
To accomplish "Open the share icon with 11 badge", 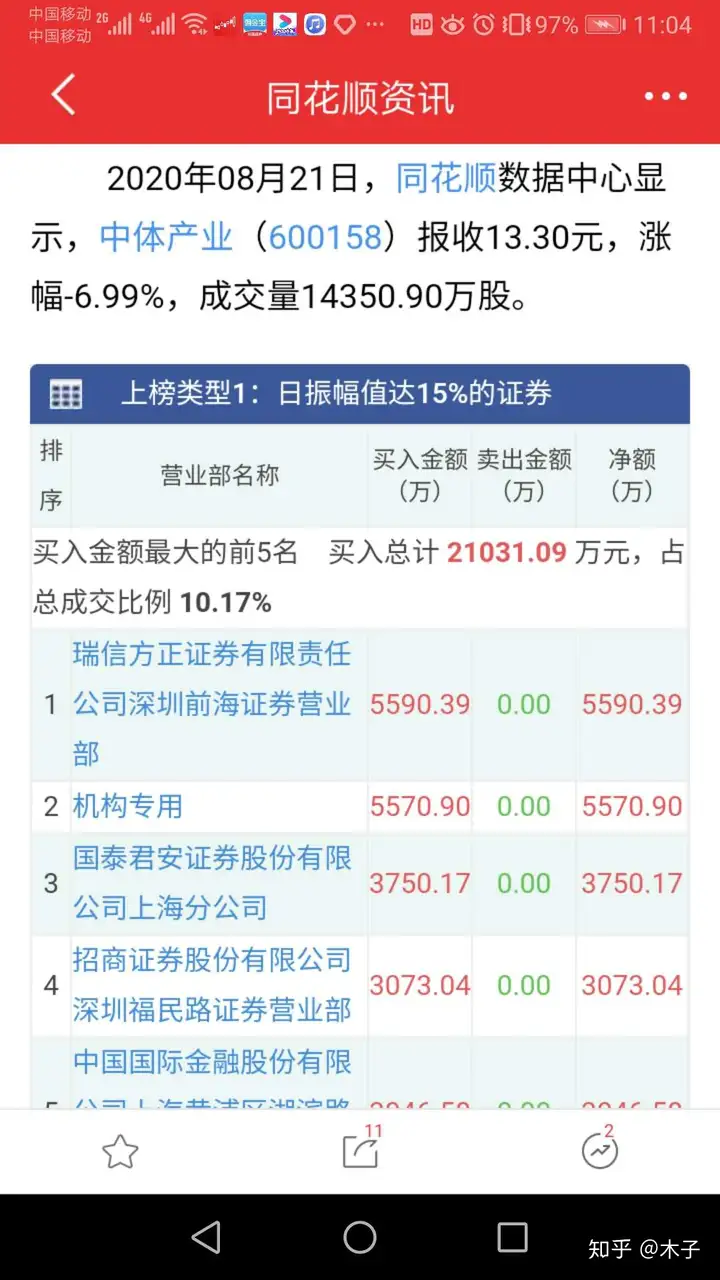I will [x=361, y=1149].
